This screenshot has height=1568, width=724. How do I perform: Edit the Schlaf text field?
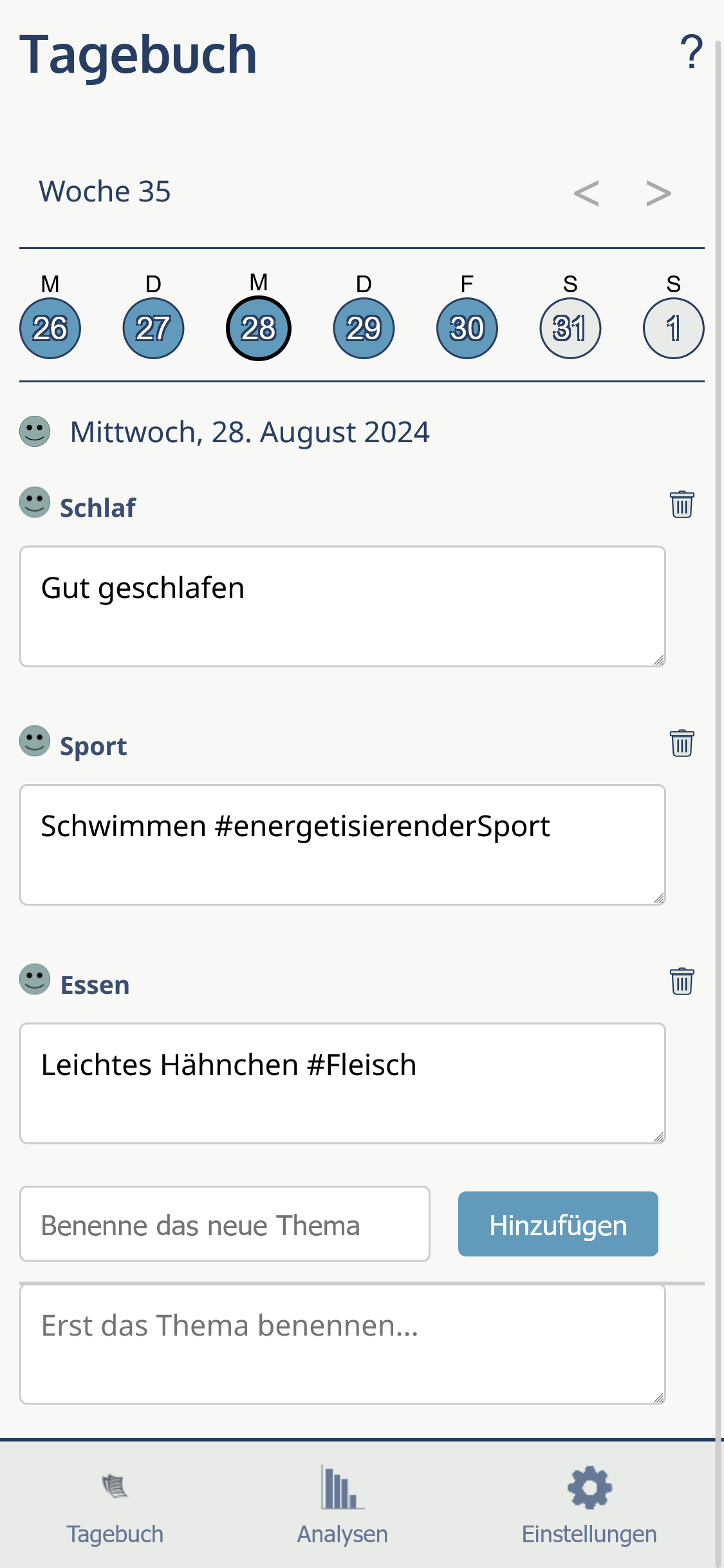pos(342,606)
